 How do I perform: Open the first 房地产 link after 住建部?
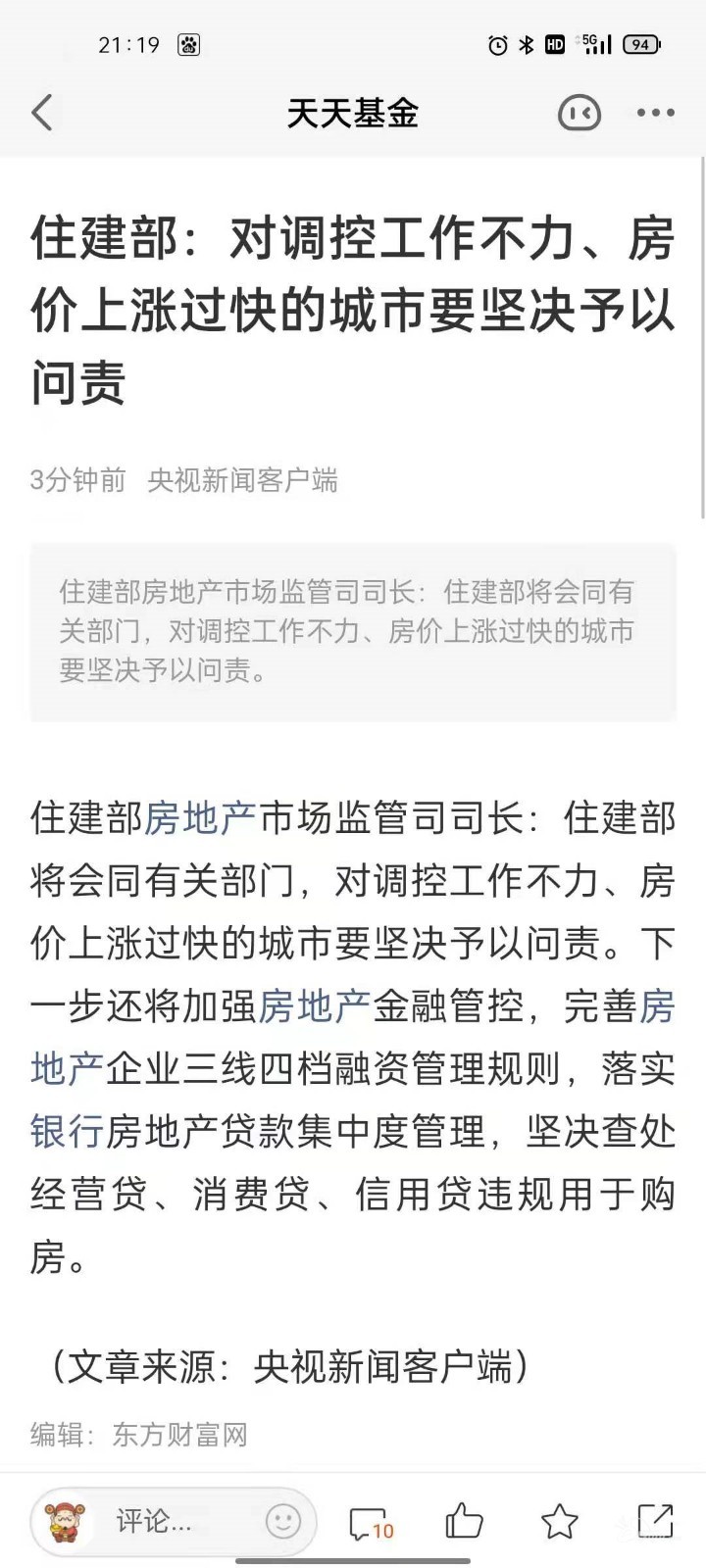point(201,818)
